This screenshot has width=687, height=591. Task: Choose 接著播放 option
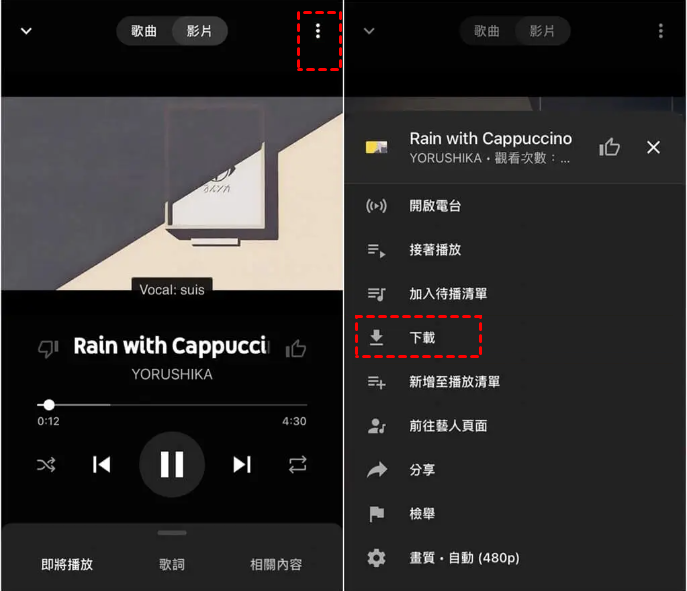coord(435,250)
